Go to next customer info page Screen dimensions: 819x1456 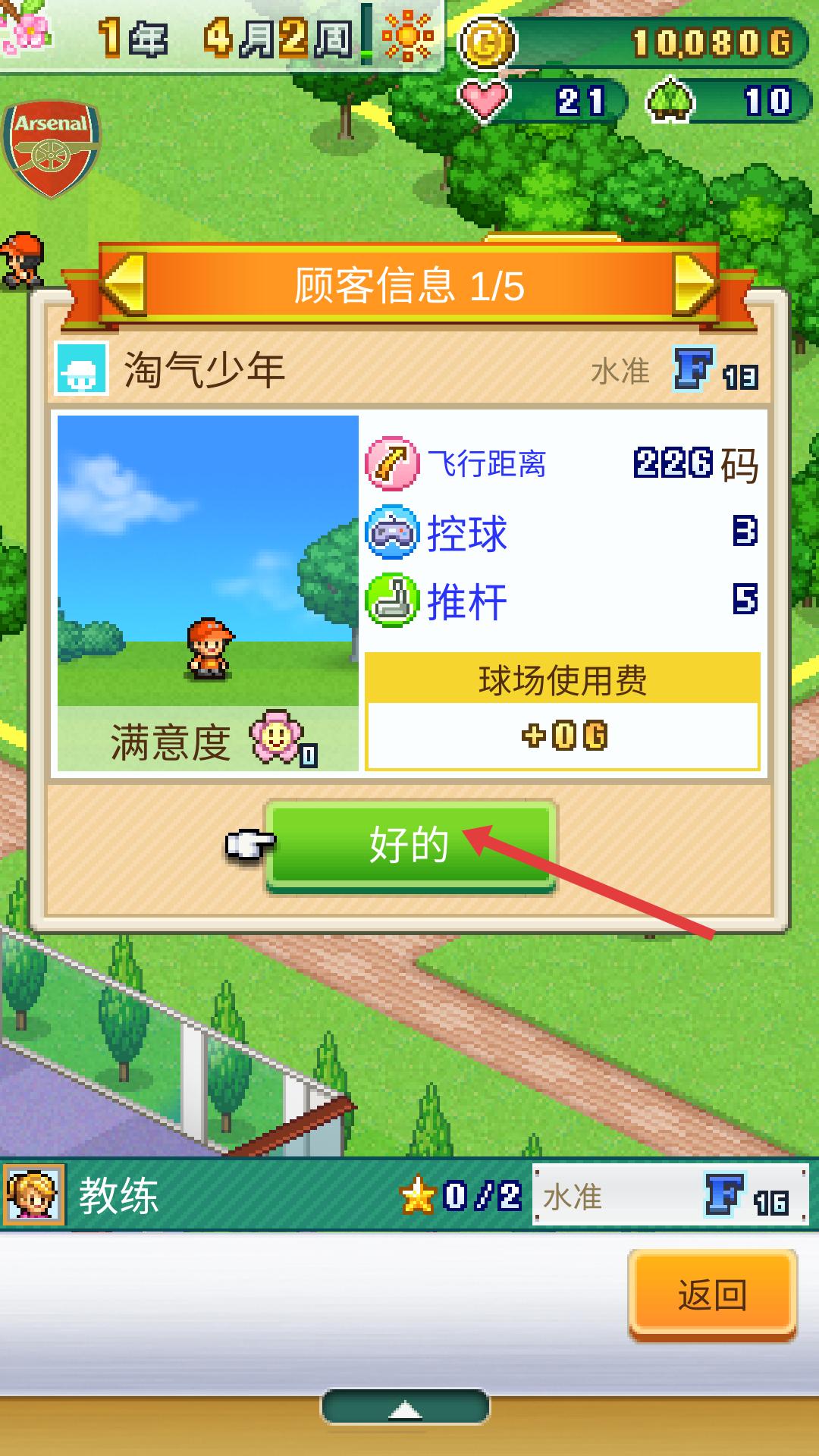pos(694,284)
